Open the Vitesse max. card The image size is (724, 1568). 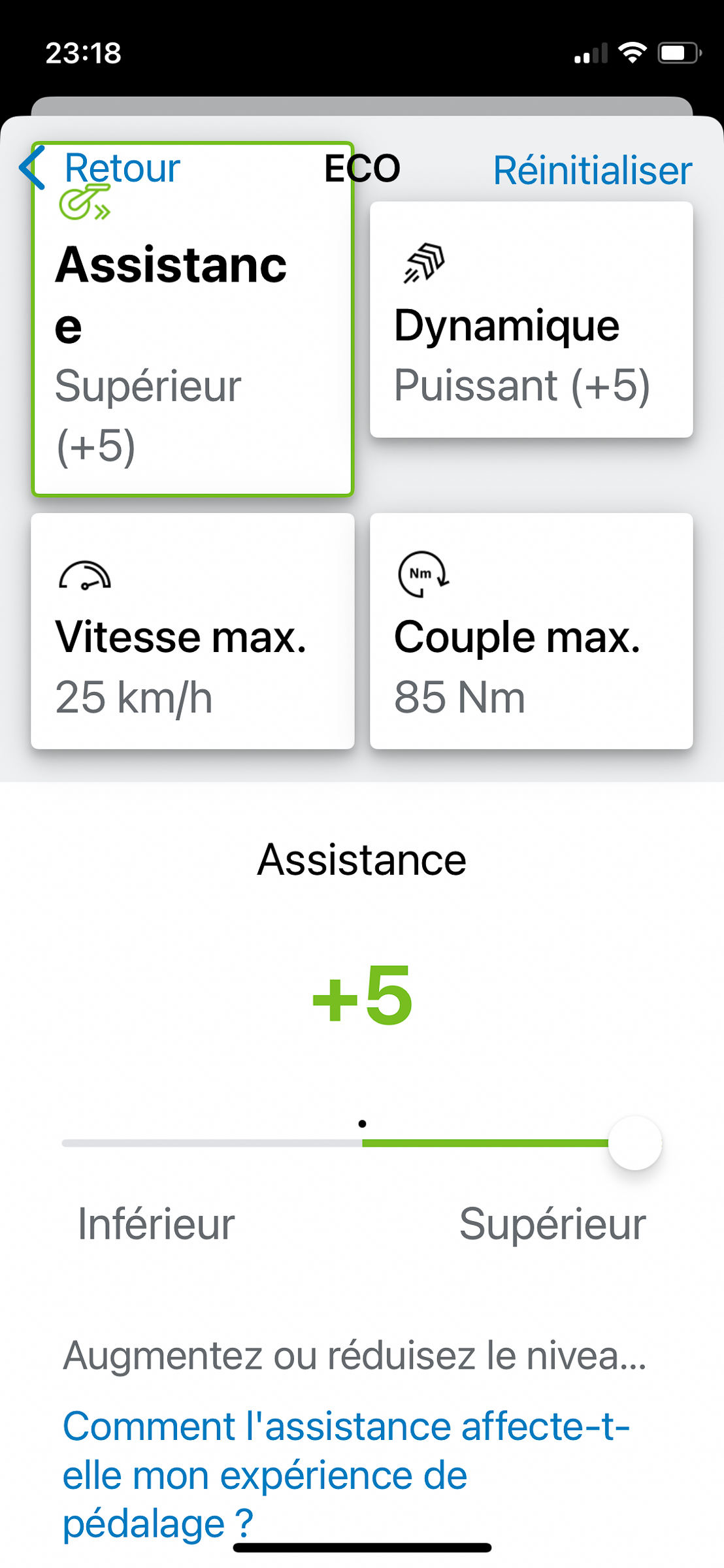193,630
